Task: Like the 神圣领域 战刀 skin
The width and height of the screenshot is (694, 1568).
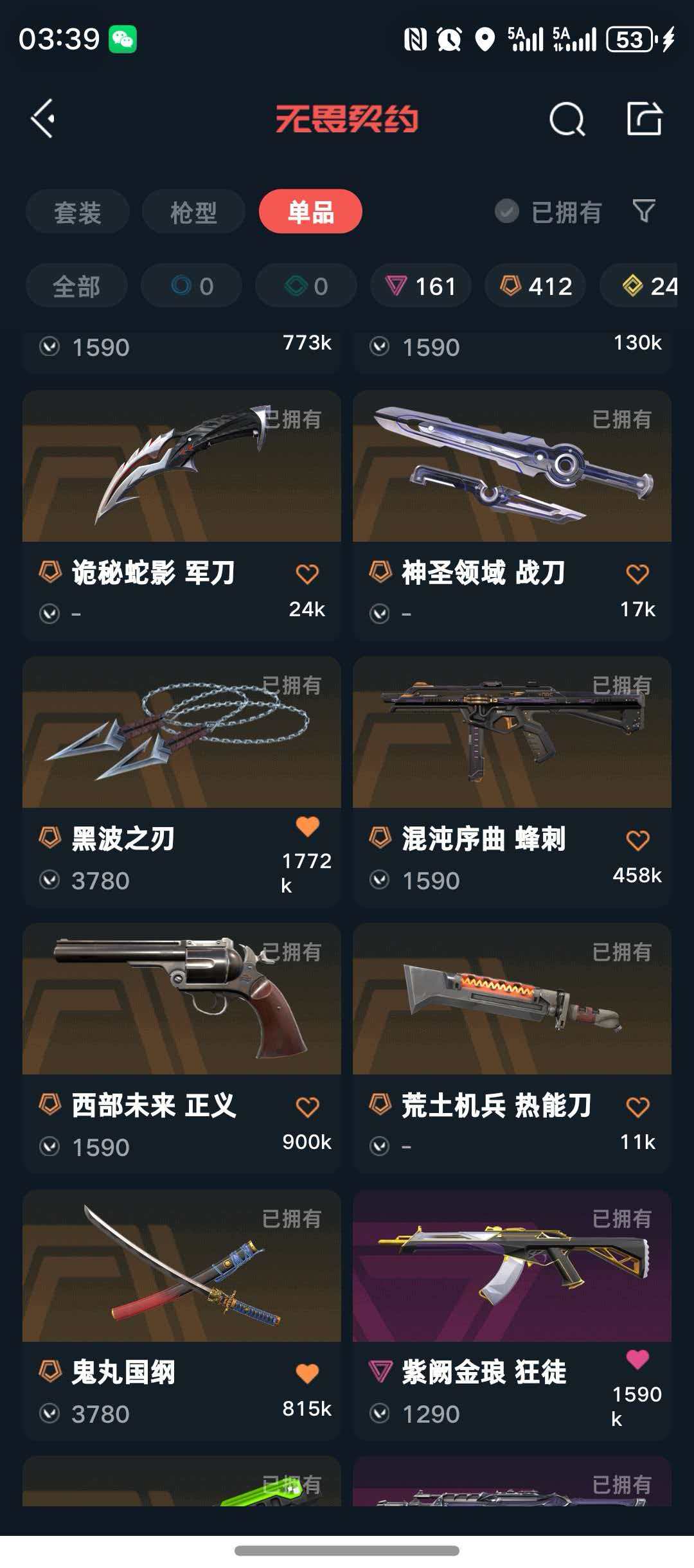Action: click(x=637, y=574)
